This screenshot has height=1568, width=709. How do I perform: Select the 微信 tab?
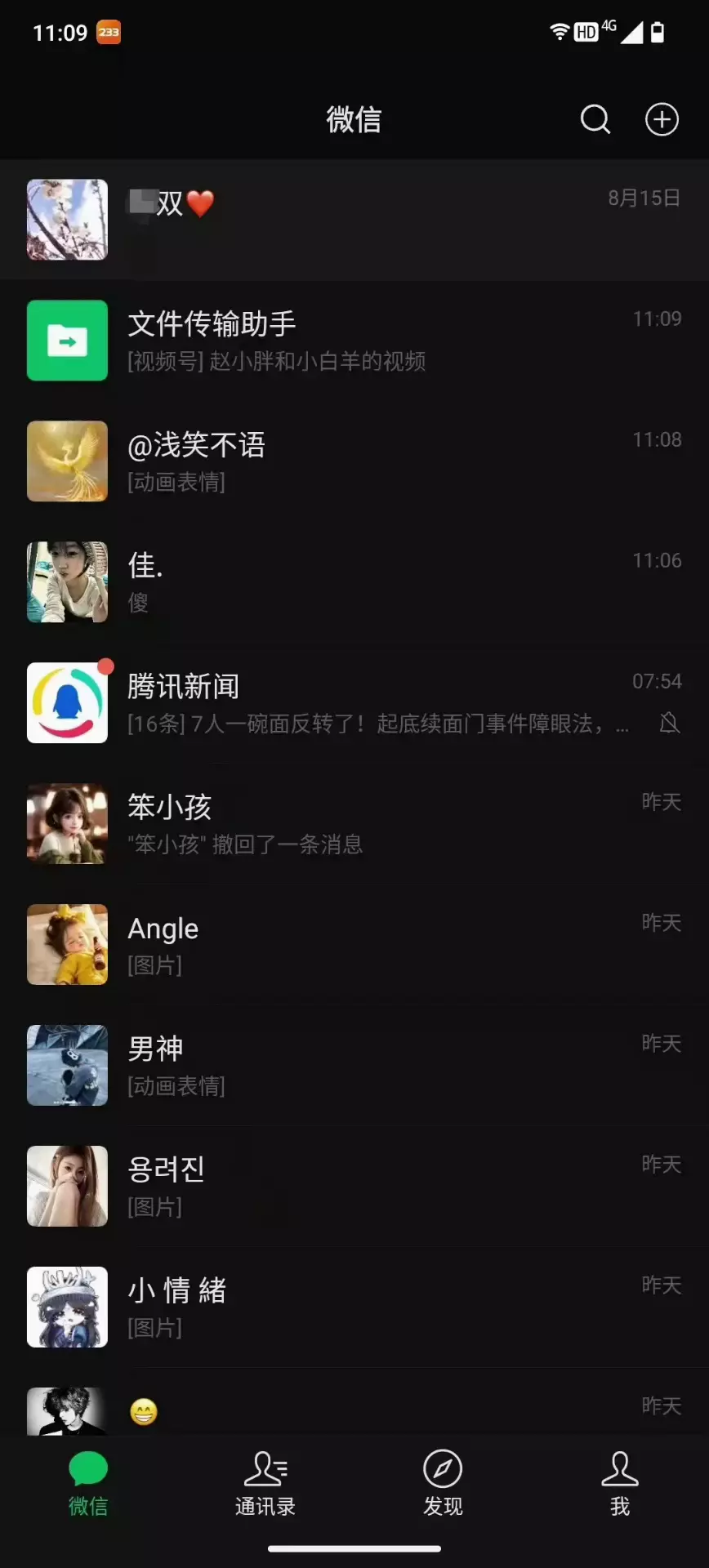pyautogui.click(x=88, y=1484)
